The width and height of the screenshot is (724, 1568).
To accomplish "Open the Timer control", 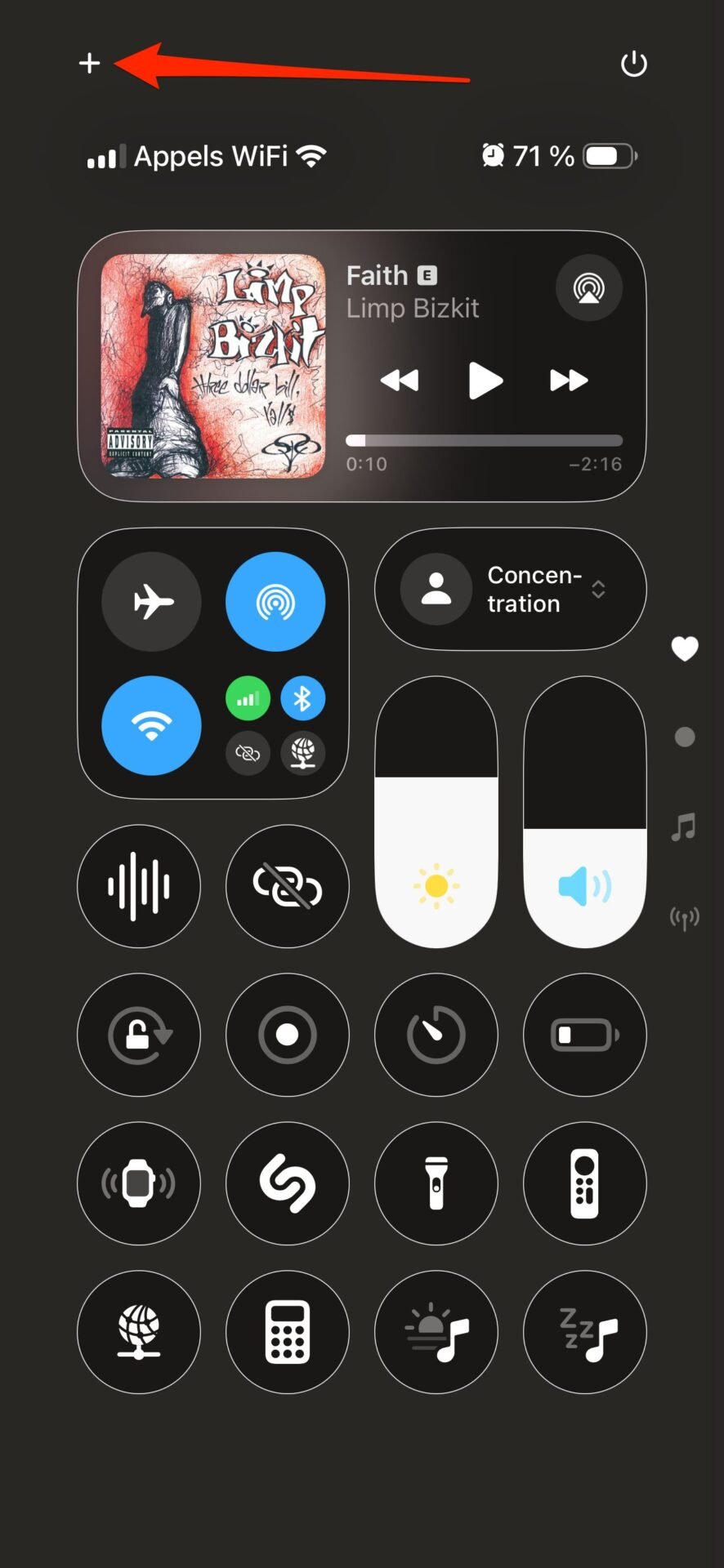I will pos(436,1035).
